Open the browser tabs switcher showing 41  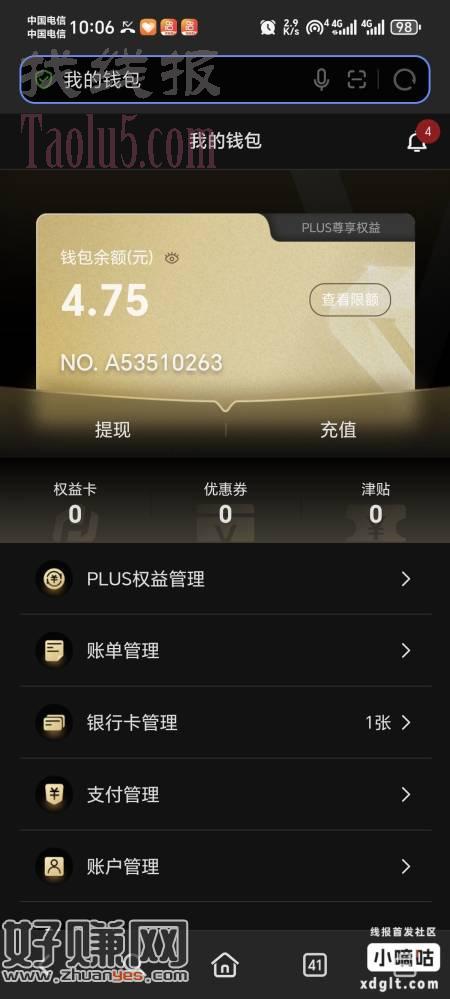pos(314,965)
